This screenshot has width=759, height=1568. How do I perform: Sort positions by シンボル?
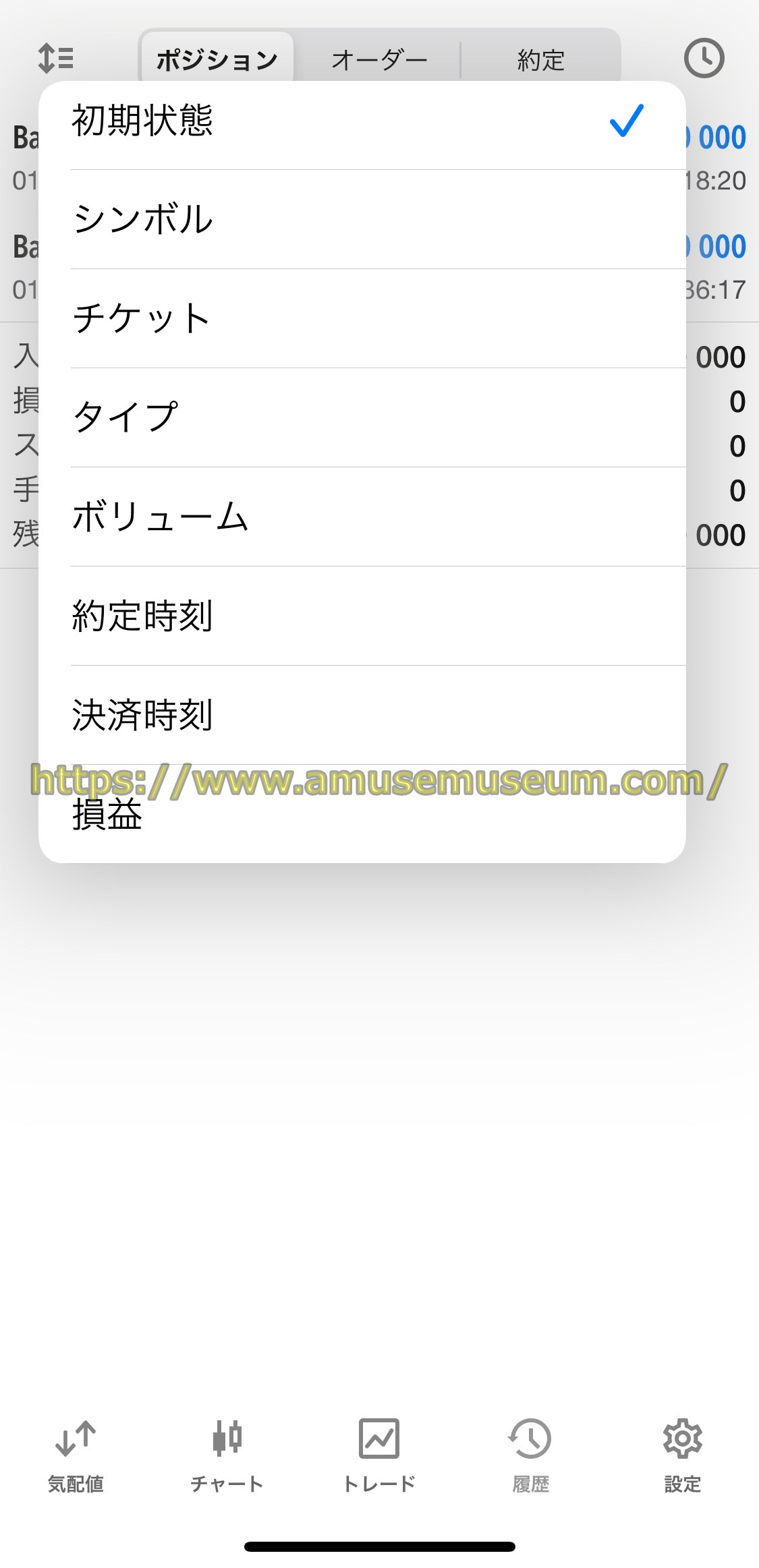(362, 220)
